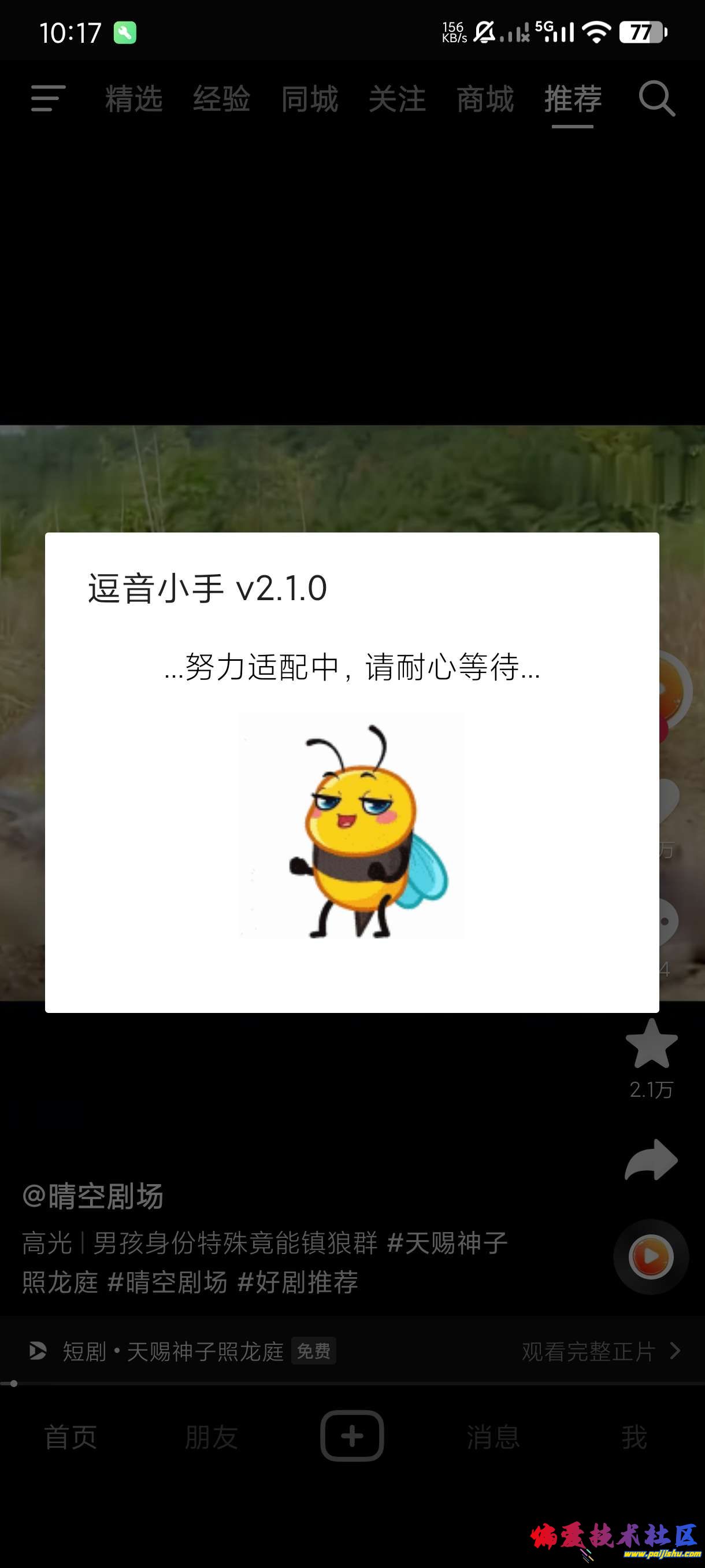Screen dimensions: 705x1568
Task: Switch to the 关注 tab
Action: [396, 99]
